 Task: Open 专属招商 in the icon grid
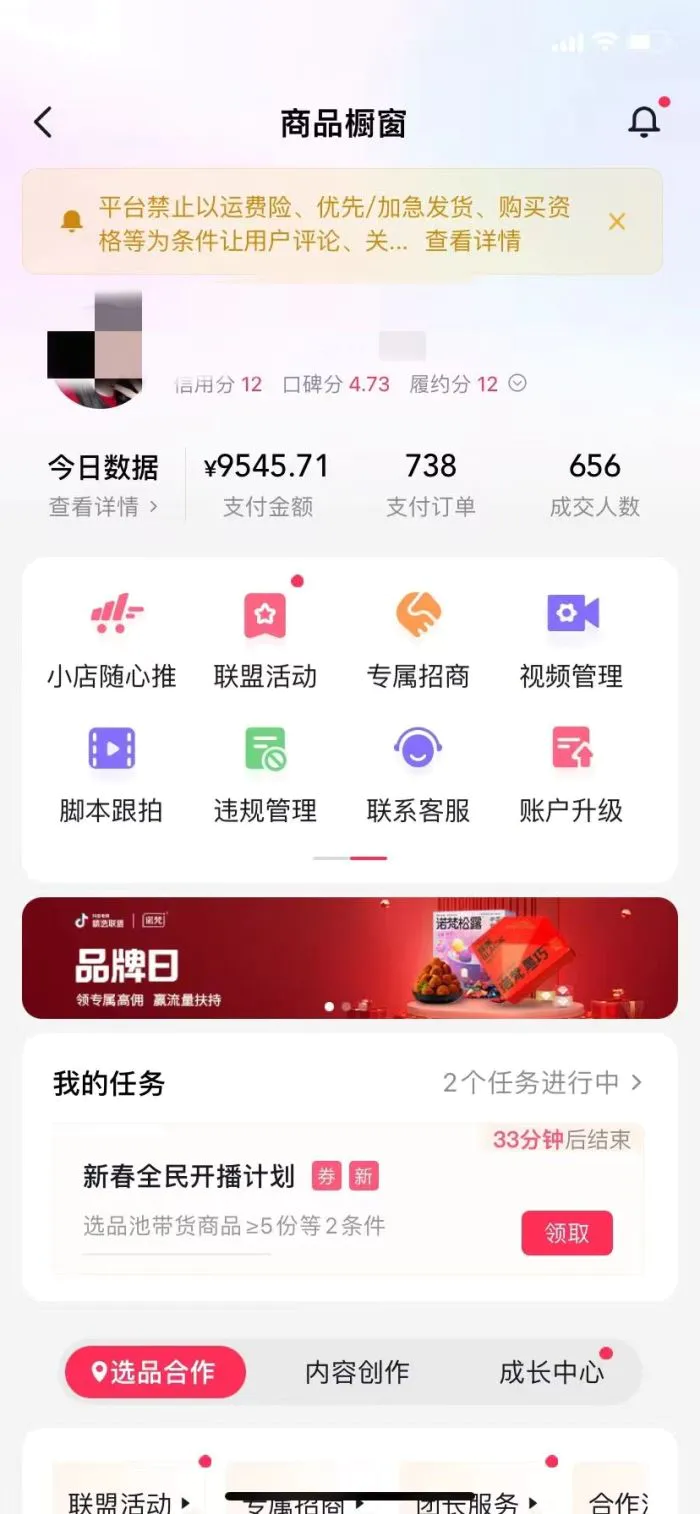click(418, 639)
